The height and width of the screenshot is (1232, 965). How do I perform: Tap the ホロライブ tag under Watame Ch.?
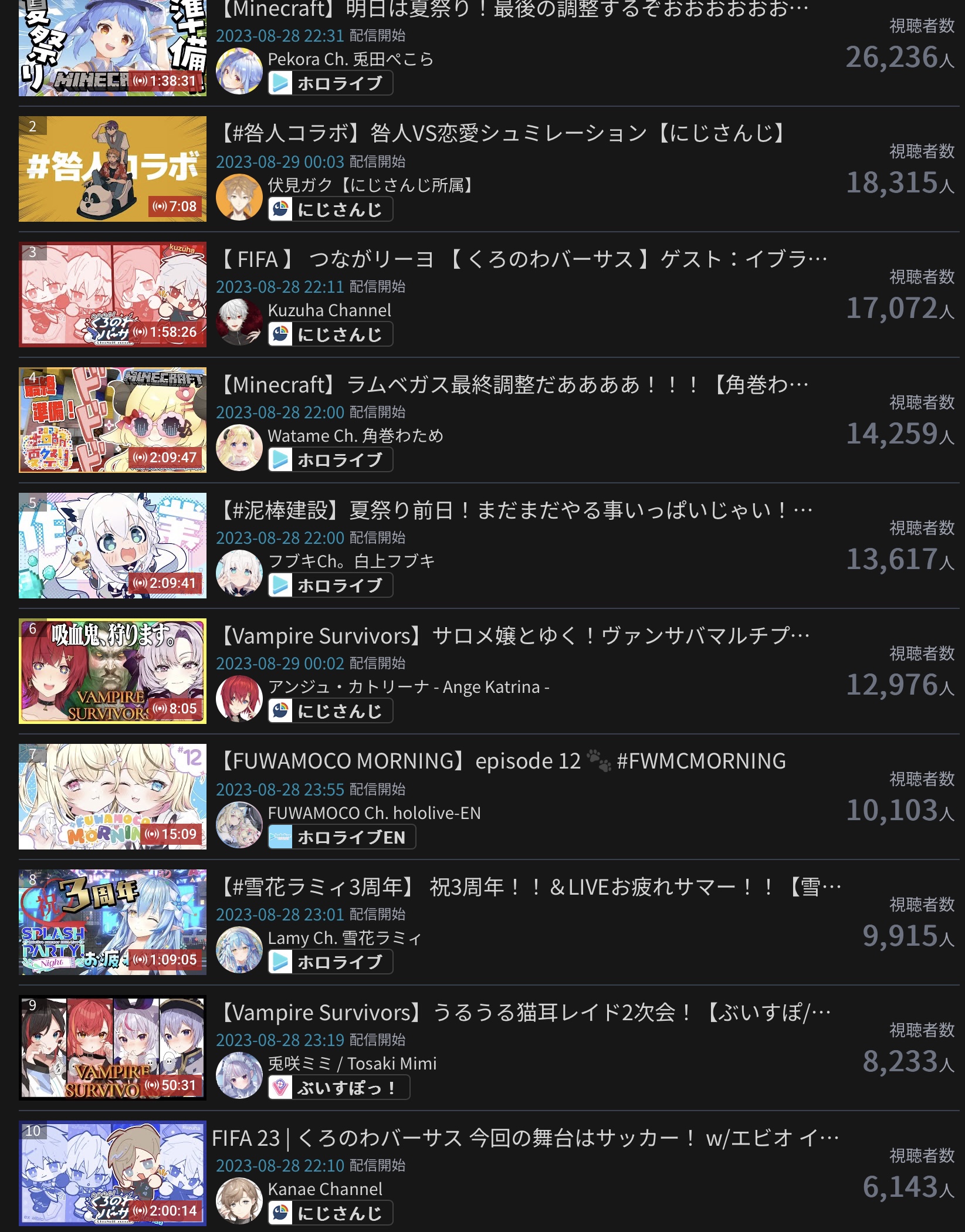(330, 460)
